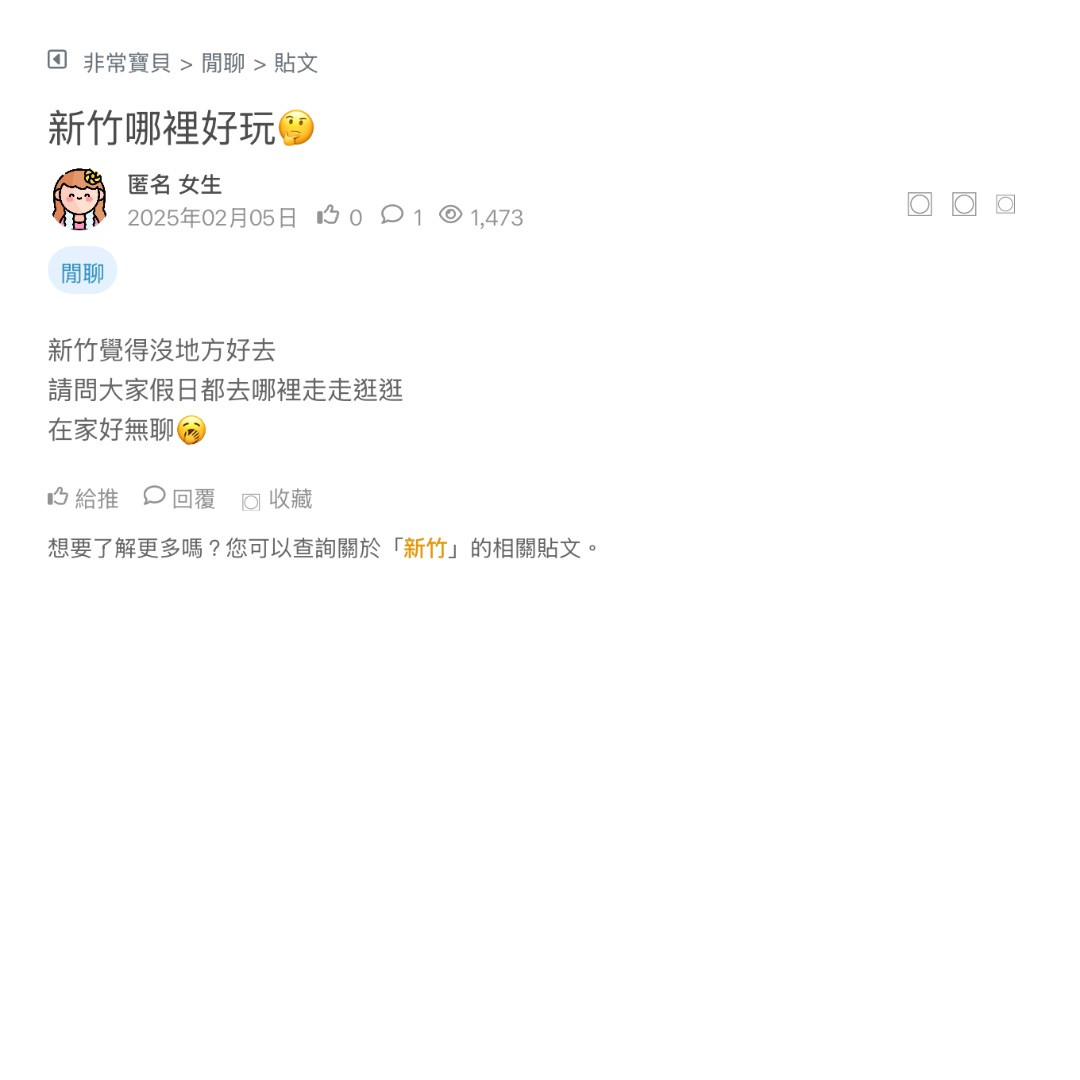The width and height of the screenshot is (1080, 1080).
Task: Select the blue 閒聊 tag chip
Action: (x=82, y=272)
